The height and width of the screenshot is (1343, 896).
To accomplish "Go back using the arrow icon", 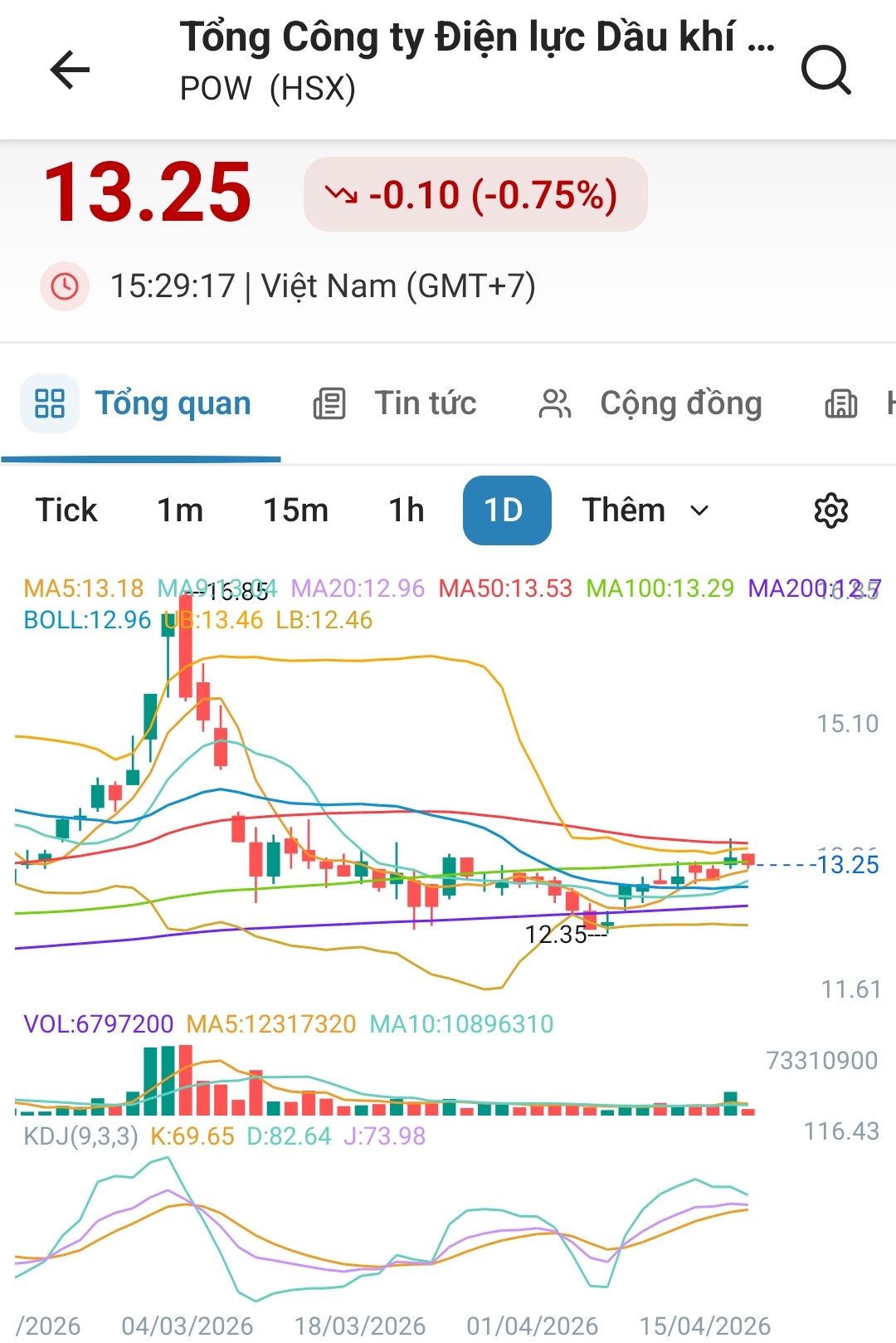I will point(70,70).
